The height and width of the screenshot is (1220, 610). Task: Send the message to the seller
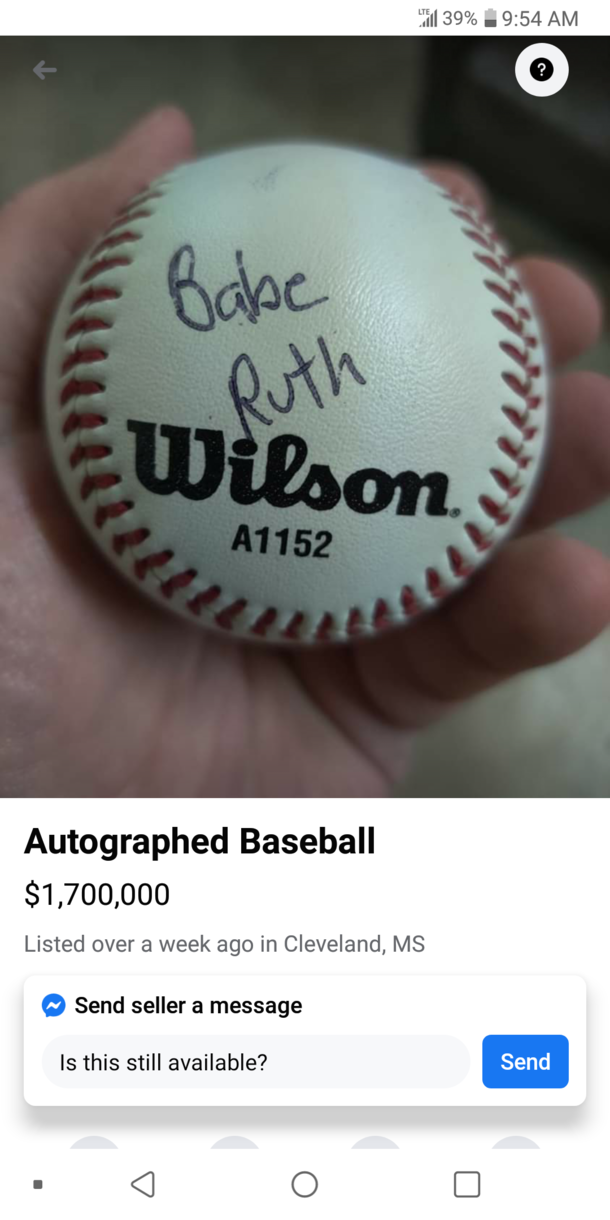(x=525, y=1062)
